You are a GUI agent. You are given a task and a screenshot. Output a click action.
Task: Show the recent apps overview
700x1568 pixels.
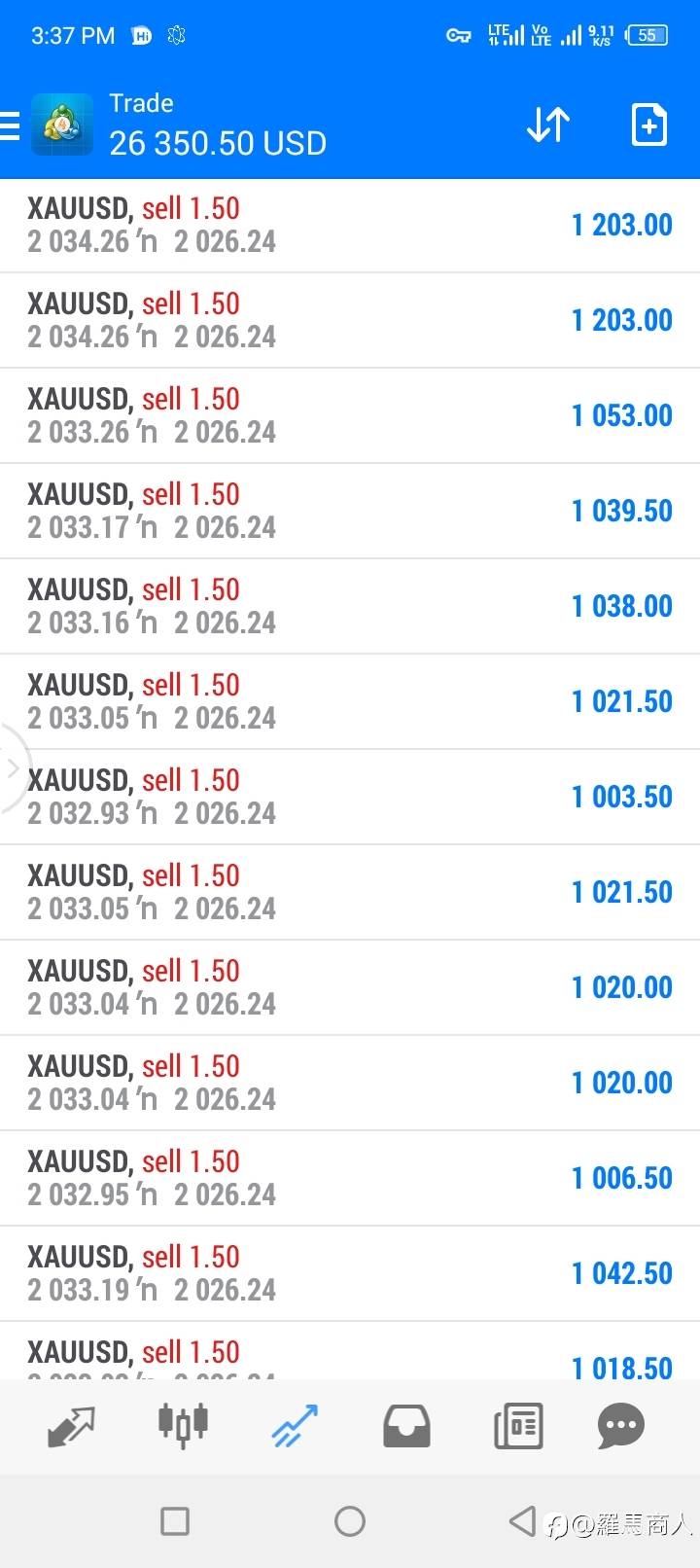coord(175,1521)
